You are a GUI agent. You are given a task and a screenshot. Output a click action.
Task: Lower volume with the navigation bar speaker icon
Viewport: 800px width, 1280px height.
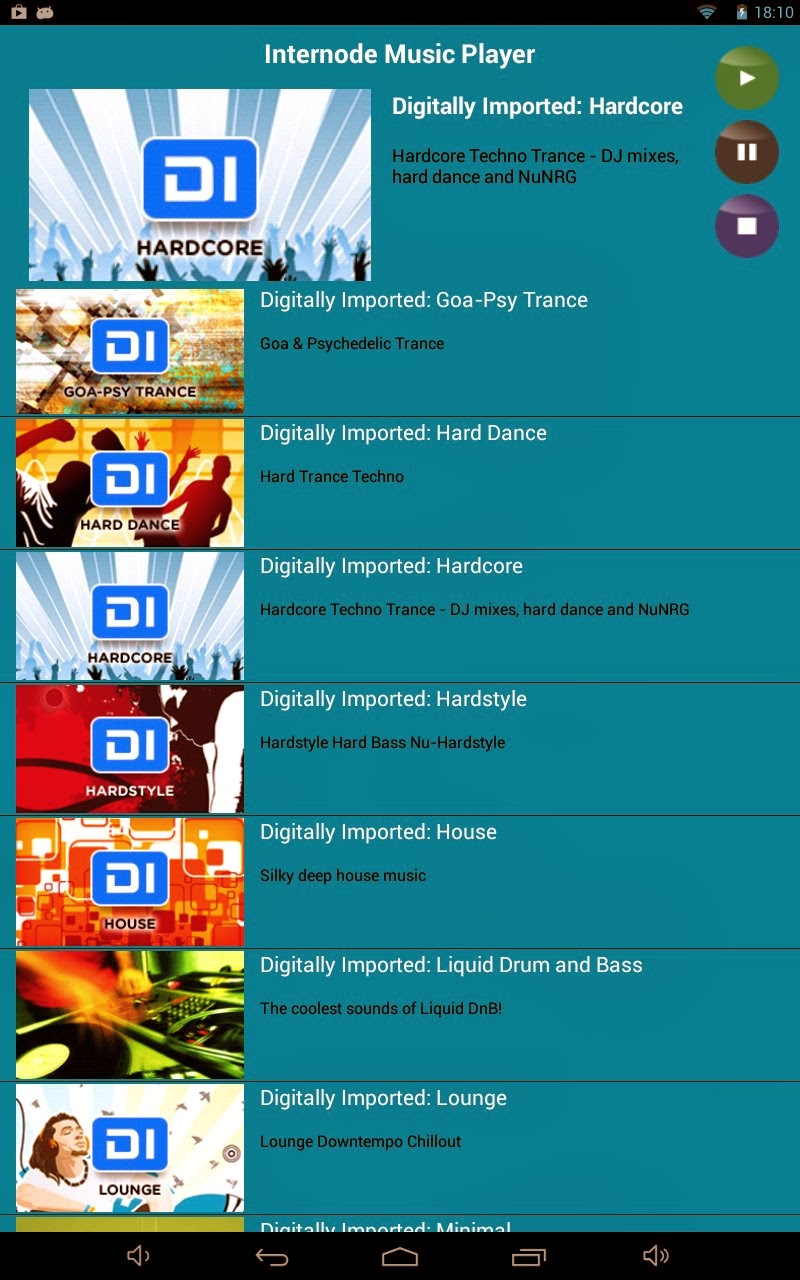point(139,1256)
